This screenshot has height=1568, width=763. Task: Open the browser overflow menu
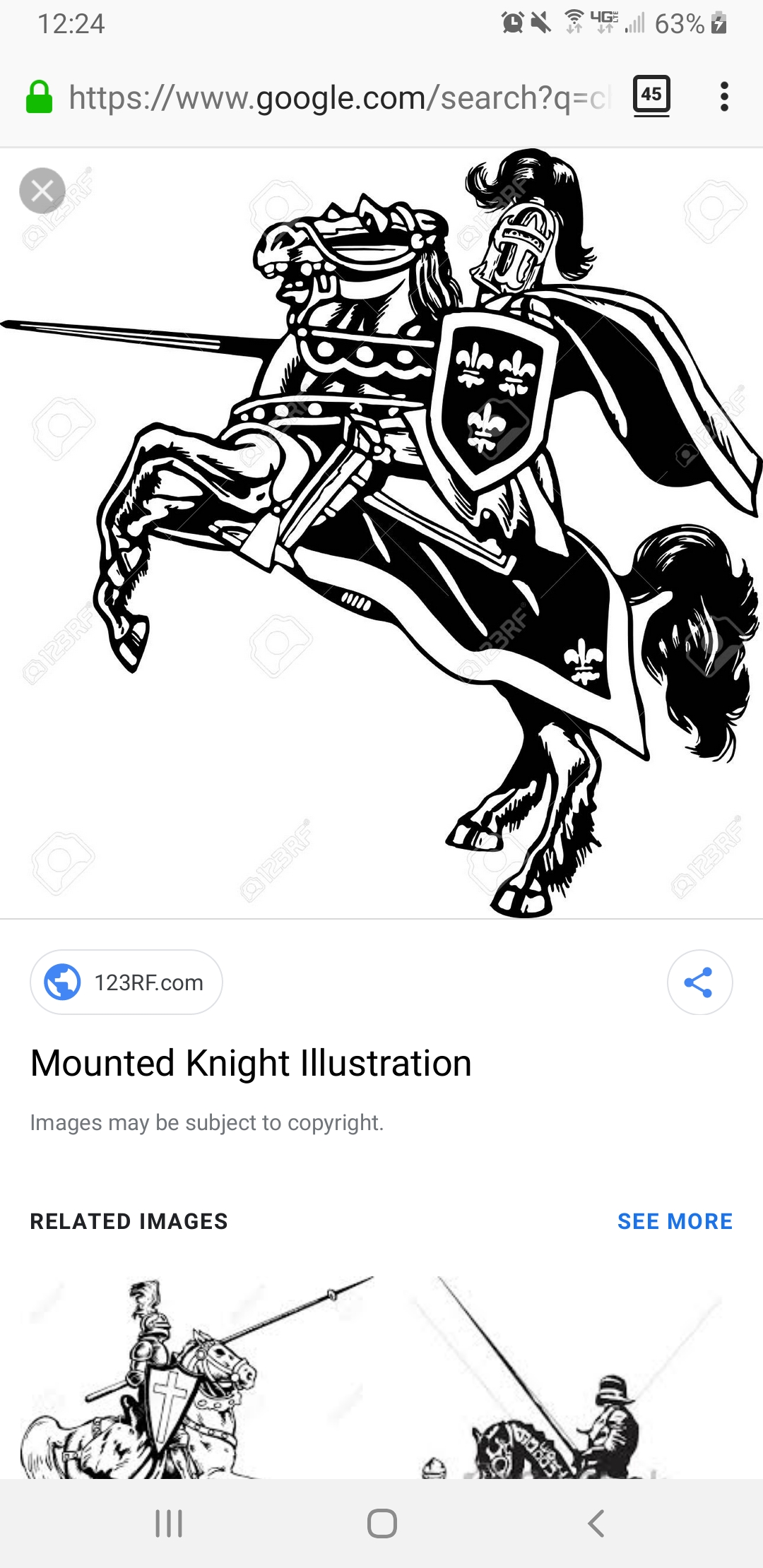[x=723, y=97]
